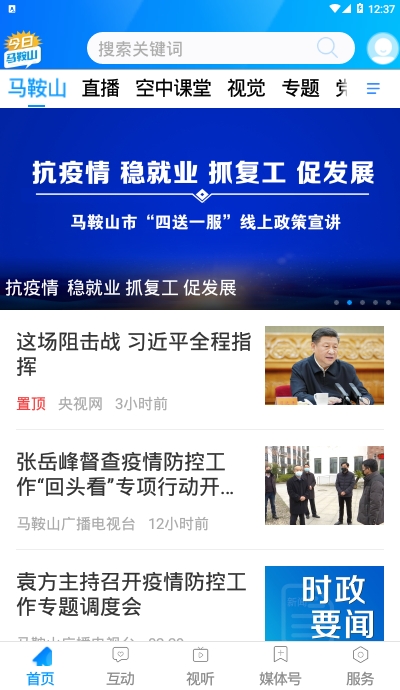Viewport: 400px width, 690px height.
Task: Open the 抗疫情 稳就业 banner
Action: click(200, 209)
